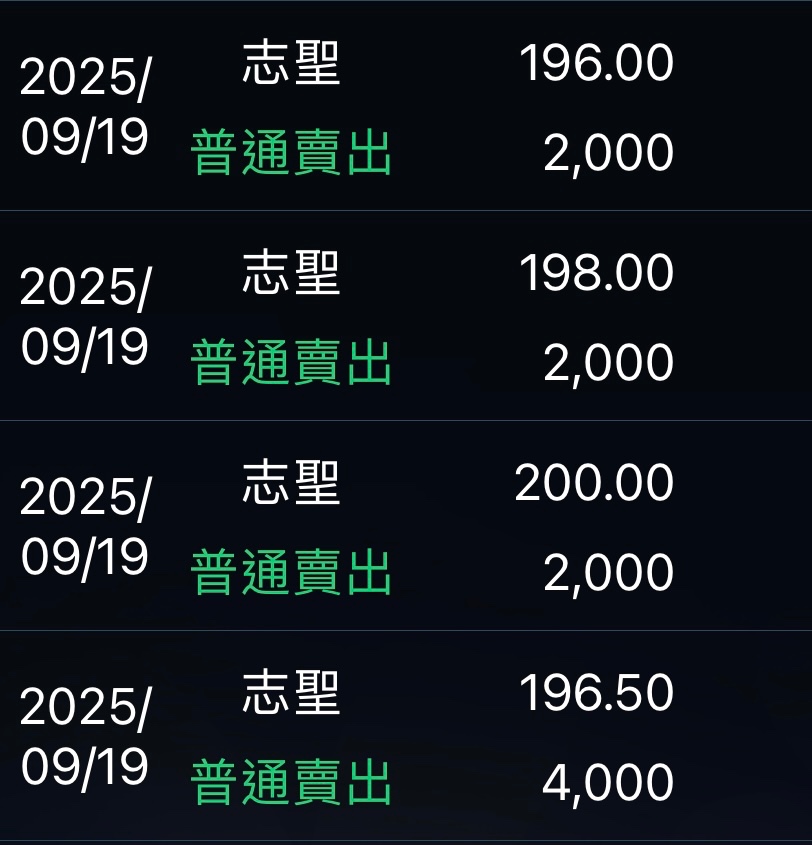The height and width of the screenshot is (845, 812).
Task: Open the 志聖 sell record at 196.00
Action: pyautogui.click(x=406, y=106)
